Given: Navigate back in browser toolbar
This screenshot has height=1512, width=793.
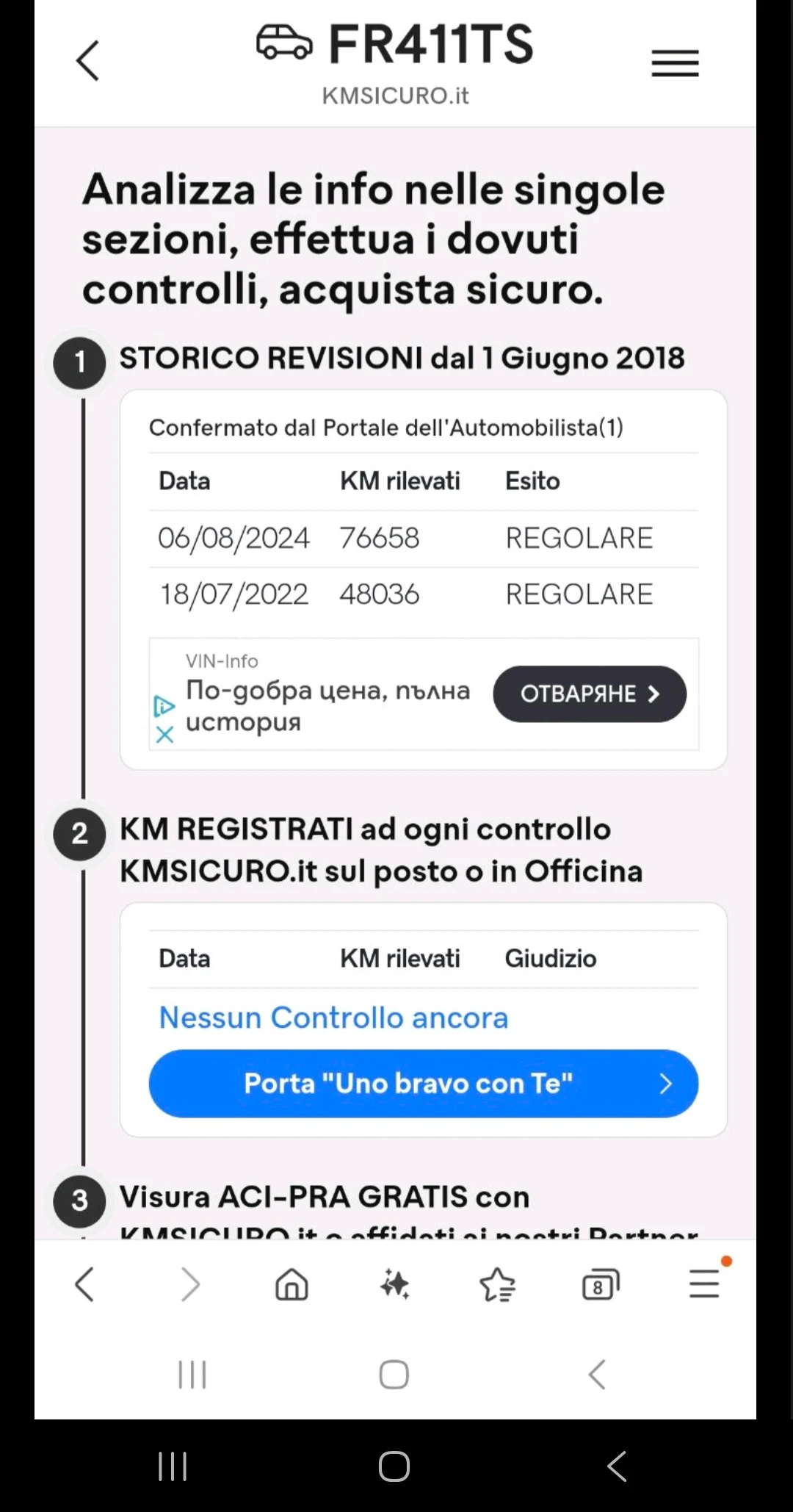Looking at the screenshot, I should pos(85,1284).
